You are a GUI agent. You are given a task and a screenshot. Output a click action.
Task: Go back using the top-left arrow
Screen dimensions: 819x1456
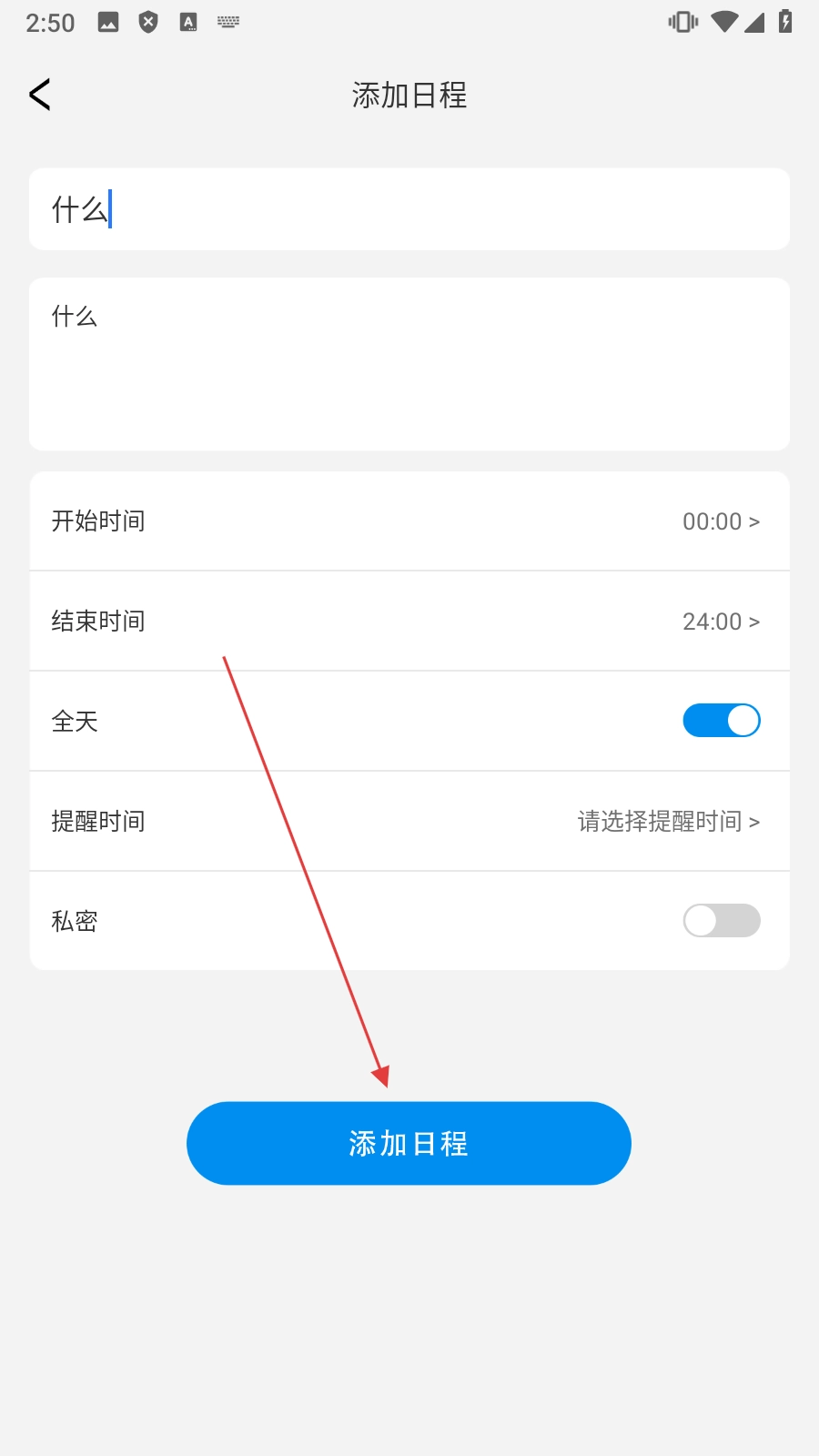tap(40, 95)
